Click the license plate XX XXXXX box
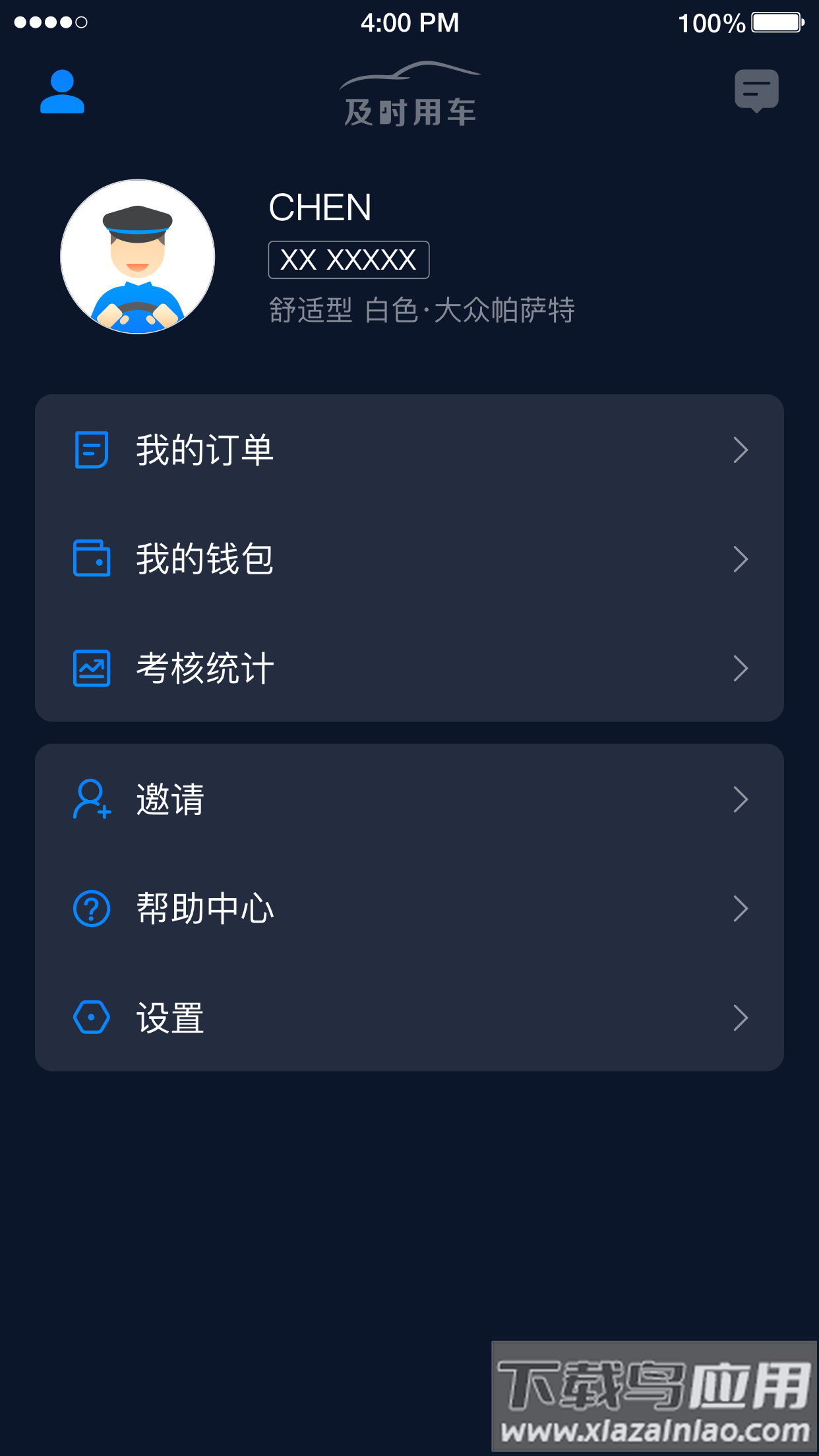Viewport: 819px width, 1456px height. pyautogui.click(x=348, y=260)
